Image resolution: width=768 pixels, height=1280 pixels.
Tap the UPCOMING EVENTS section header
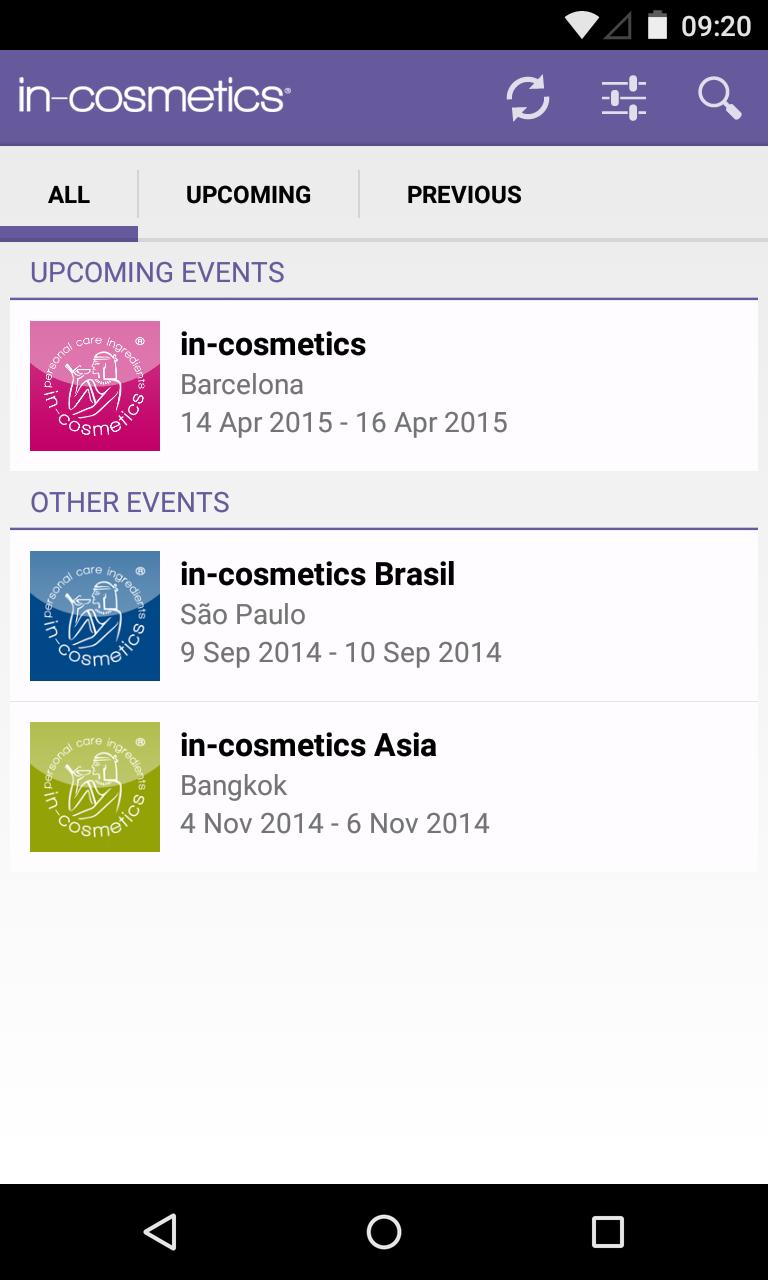(x=156, y=272)
